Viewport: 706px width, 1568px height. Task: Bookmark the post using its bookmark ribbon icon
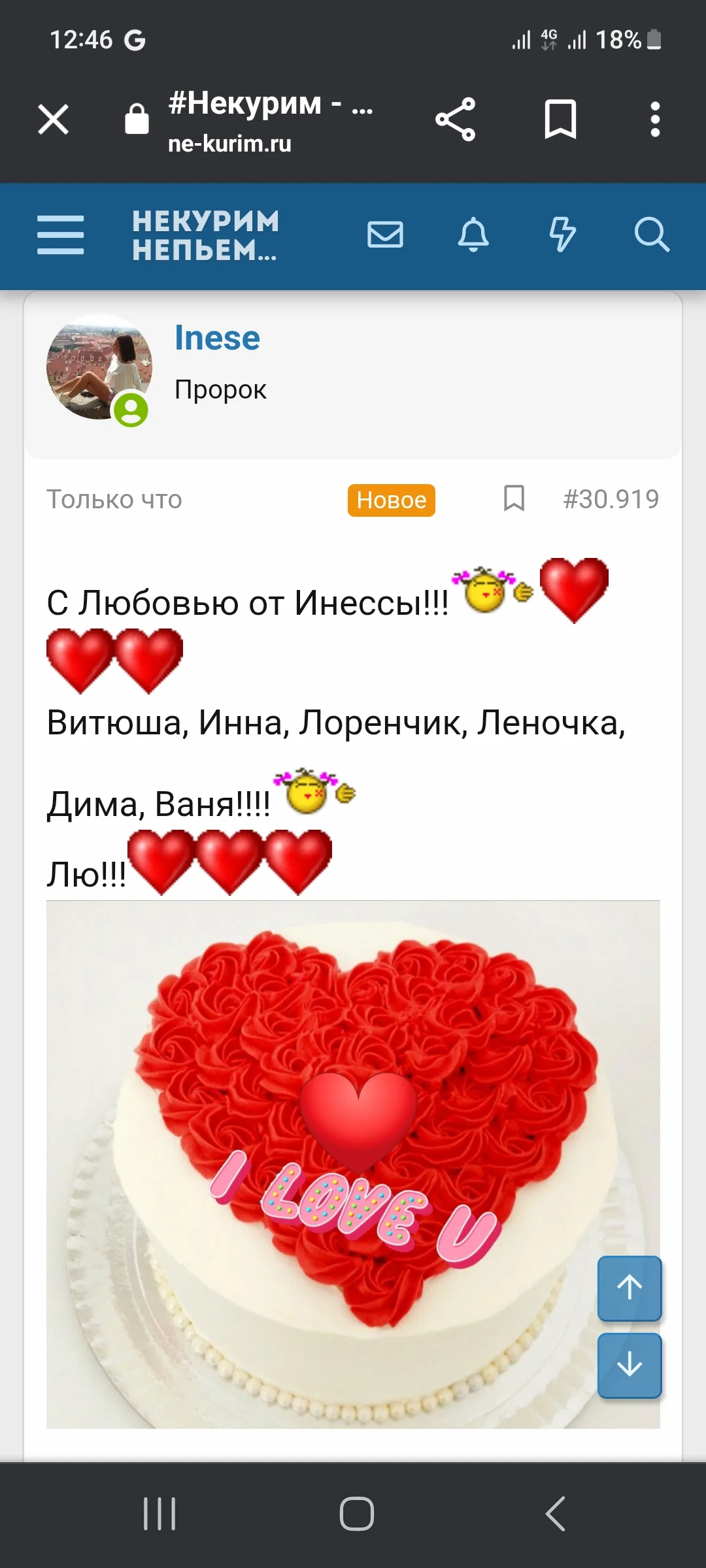514,499
